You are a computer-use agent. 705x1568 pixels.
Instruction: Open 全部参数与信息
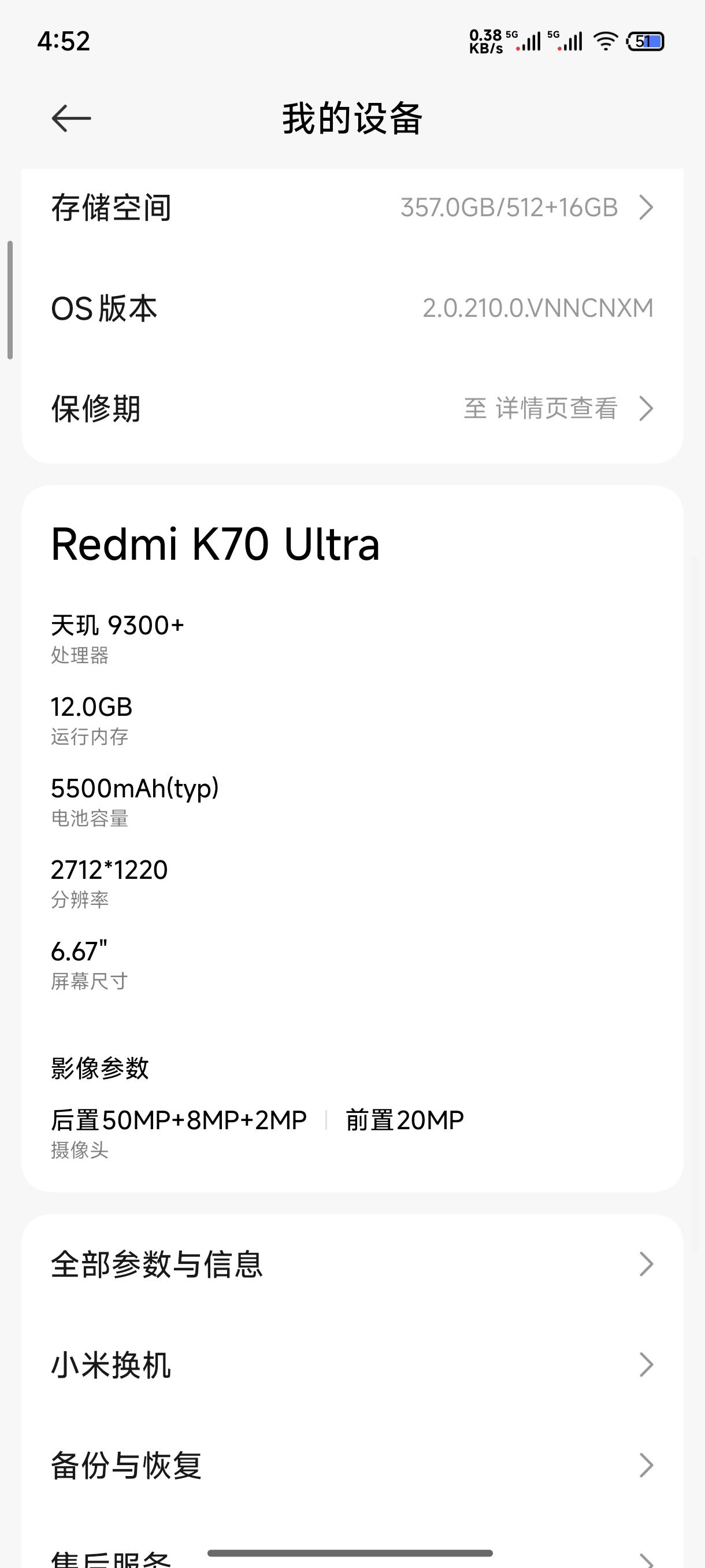pos(352,1264)
